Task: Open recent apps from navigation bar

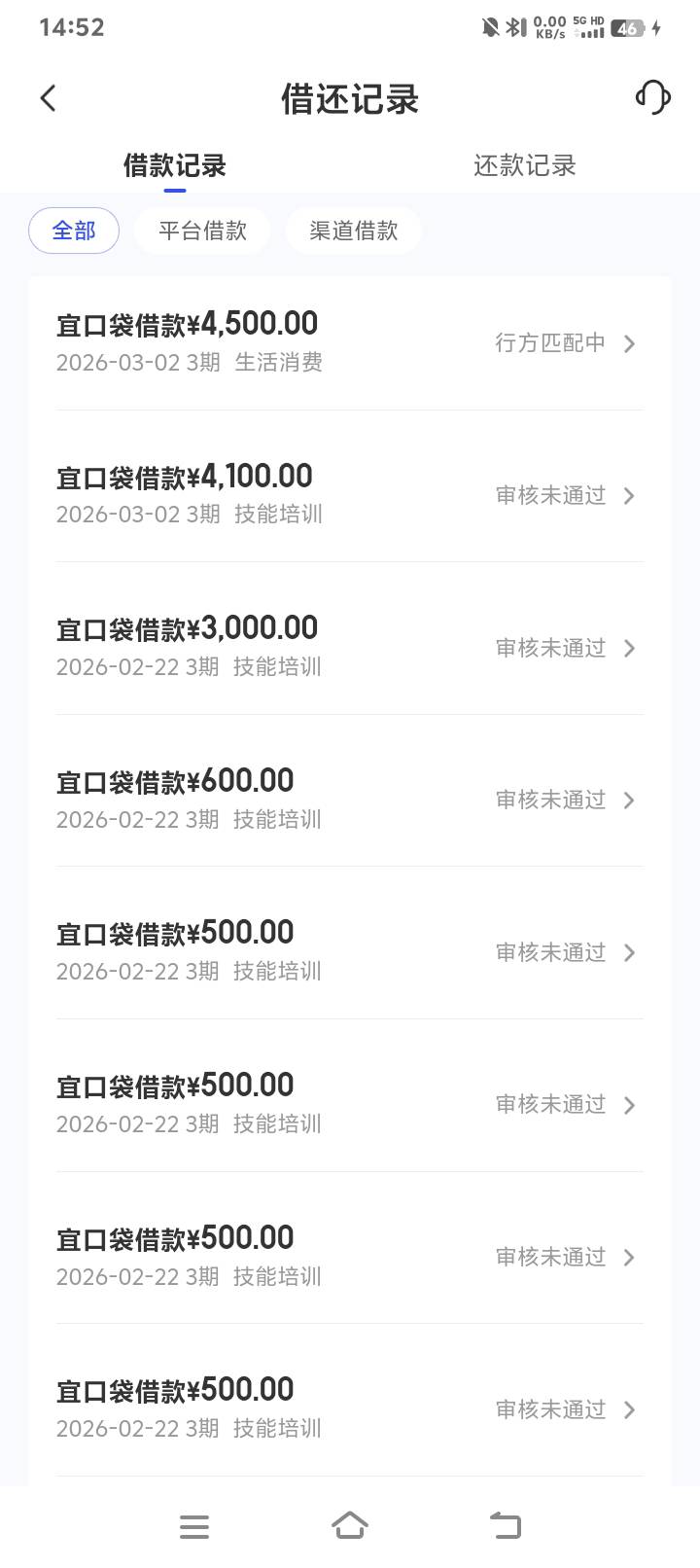Action: tap(194, 1525)
